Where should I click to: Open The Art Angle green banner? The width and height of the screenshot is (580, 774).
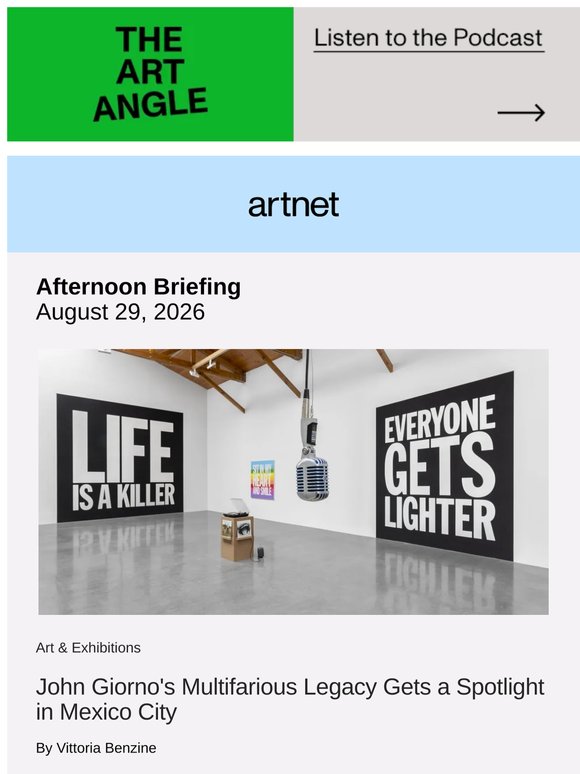150,74
